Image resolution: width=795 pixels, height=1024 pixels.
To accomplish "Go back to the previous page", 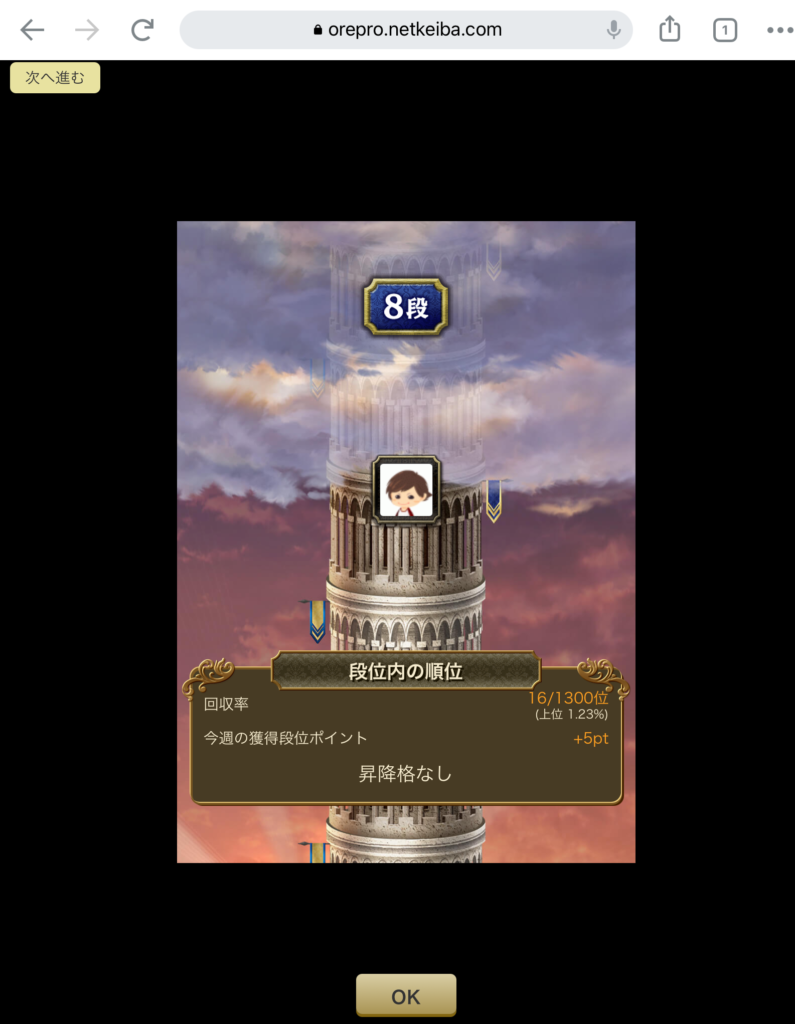I will coord(32,30).
